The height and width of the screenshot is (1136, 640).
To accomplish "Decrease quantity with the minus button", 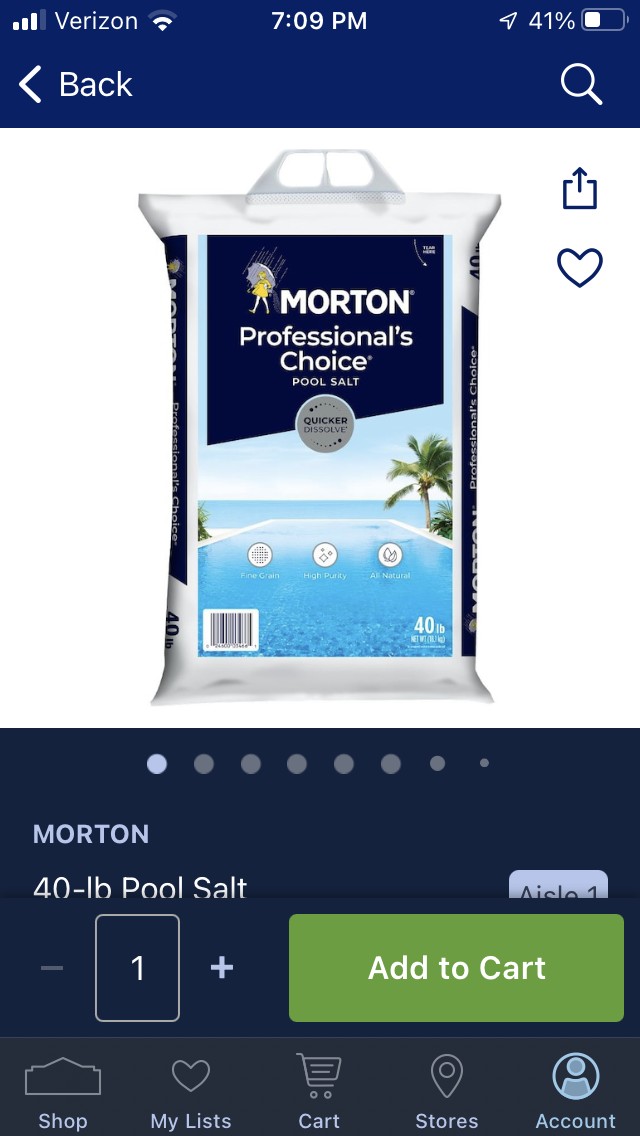I will [x=52, y=968].
